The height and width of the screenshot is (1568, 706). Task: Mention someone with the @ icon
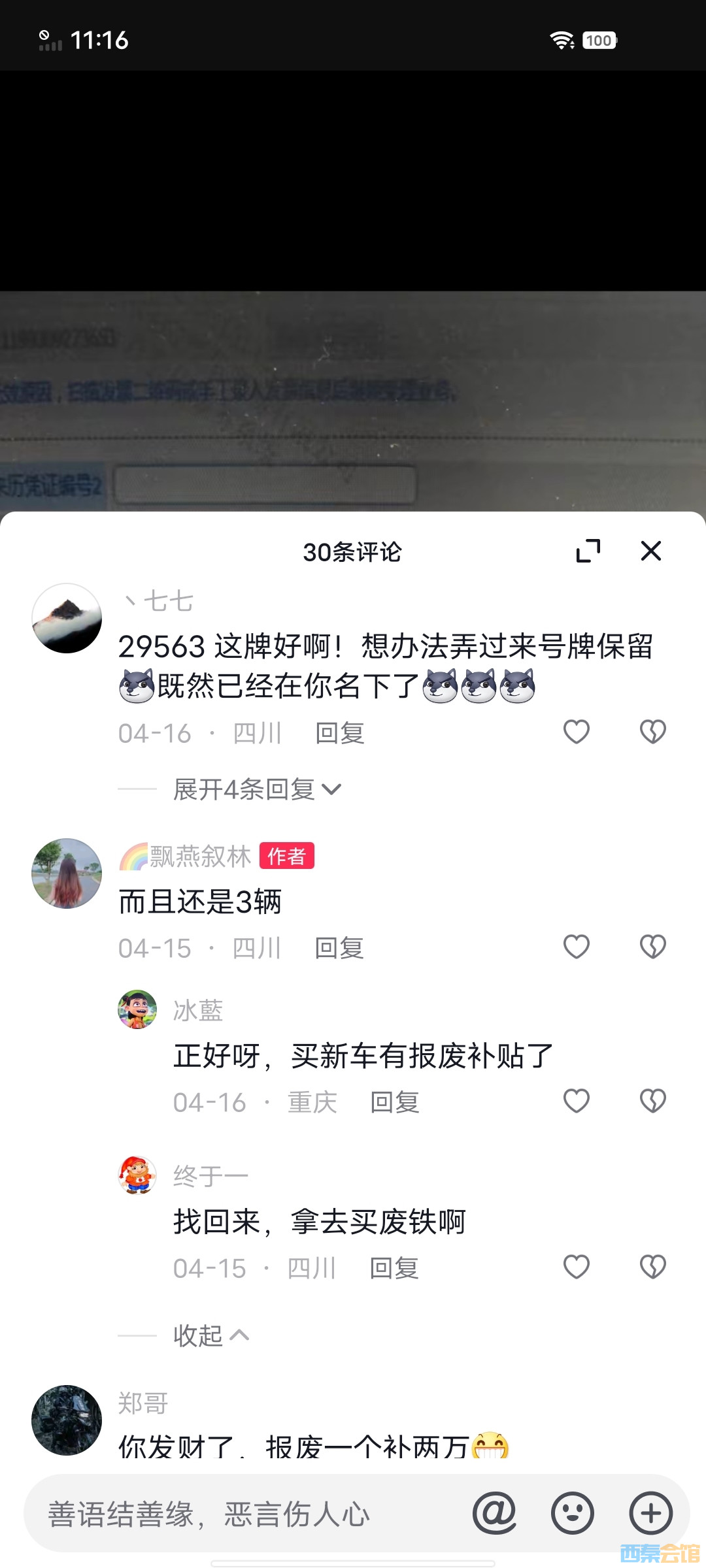click(494, 1513)
